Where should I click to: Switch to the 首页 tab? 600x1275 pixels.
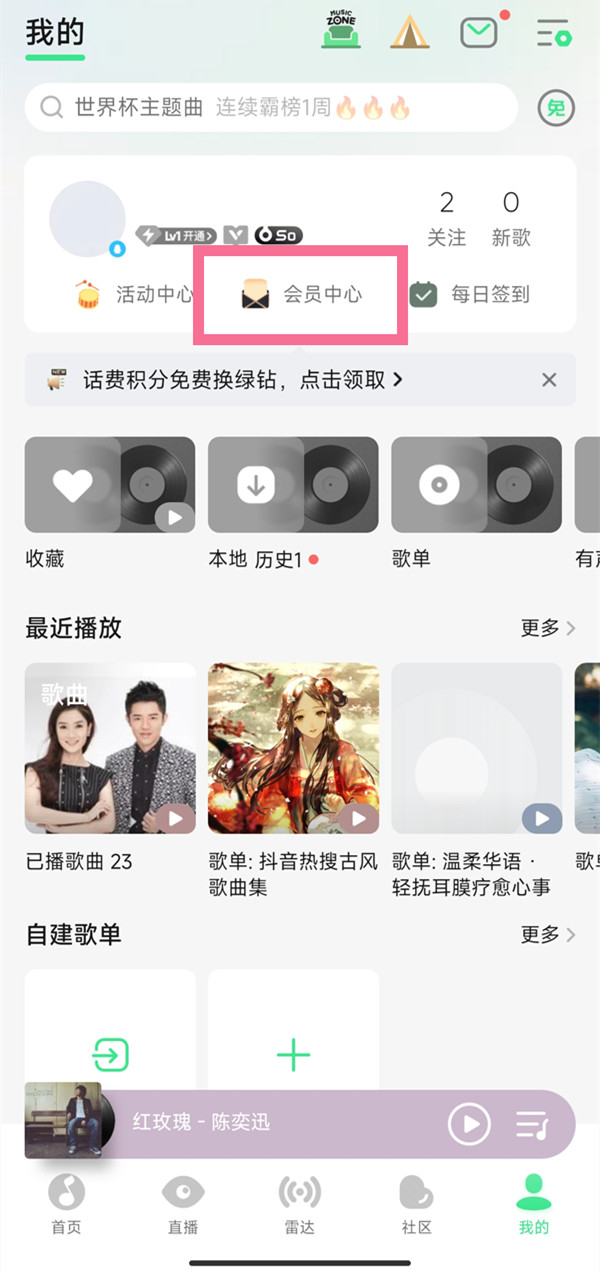[67, 1205]
